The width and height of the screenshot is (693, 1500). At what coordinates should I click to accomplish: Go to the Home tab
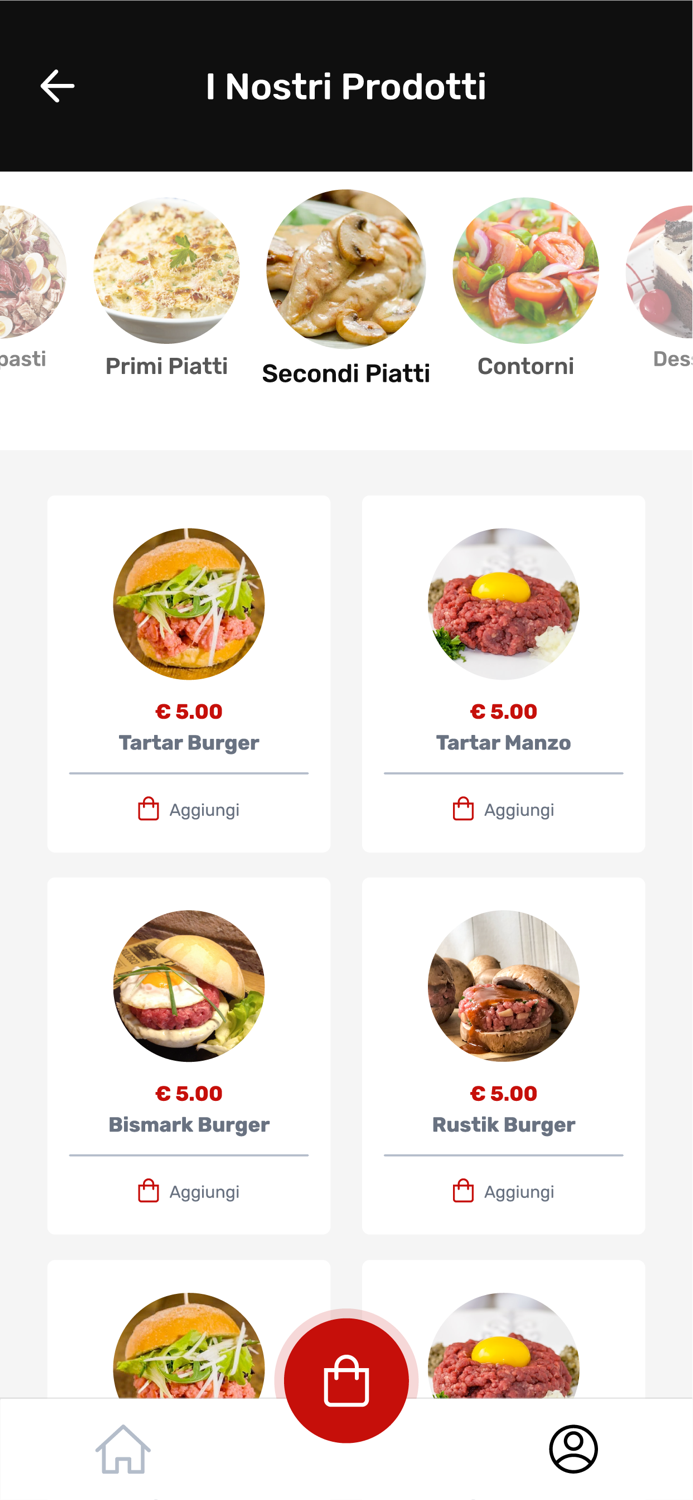coord(123,1449)
